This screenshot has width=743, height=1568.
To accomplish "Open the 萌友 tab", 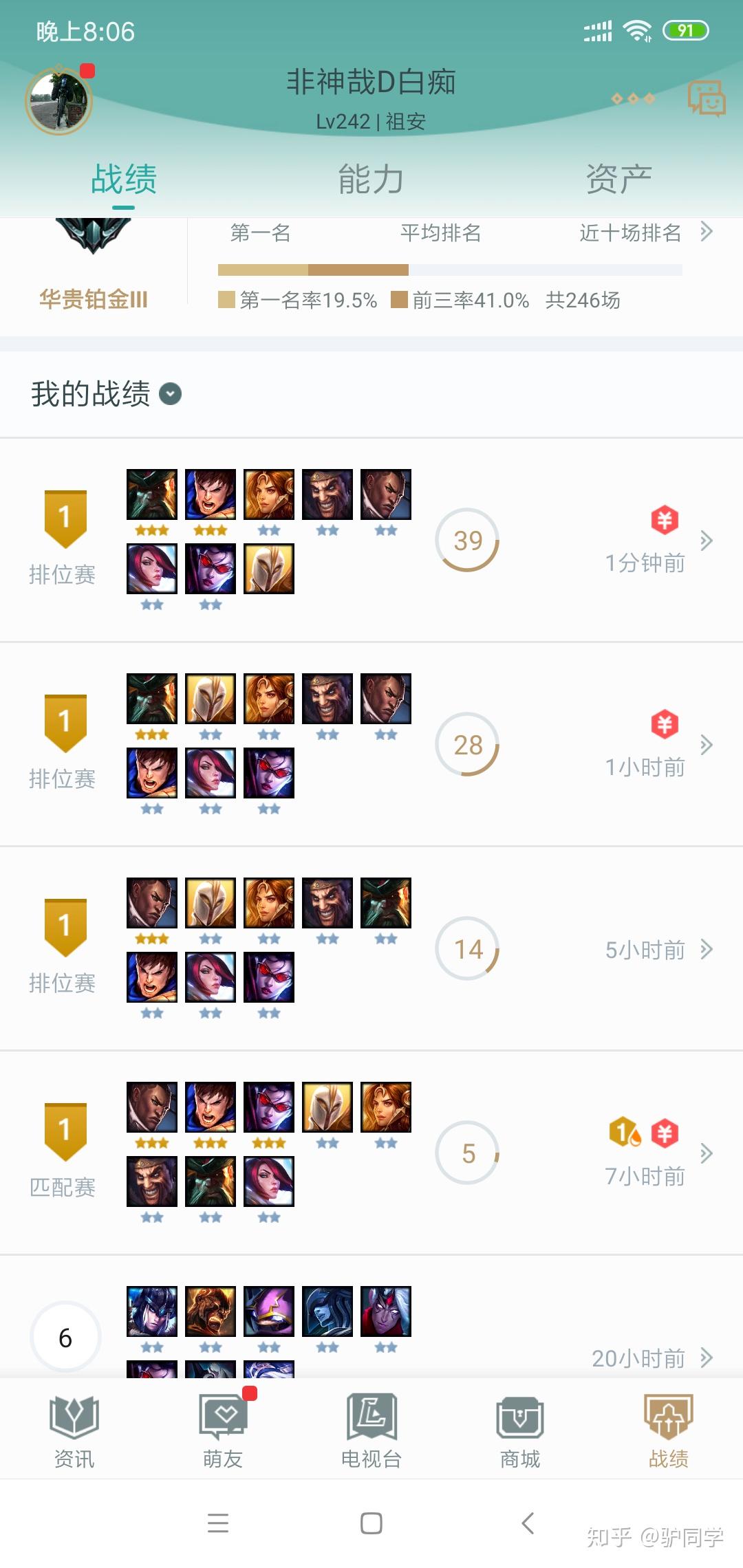I will (x=223, y=1430).
